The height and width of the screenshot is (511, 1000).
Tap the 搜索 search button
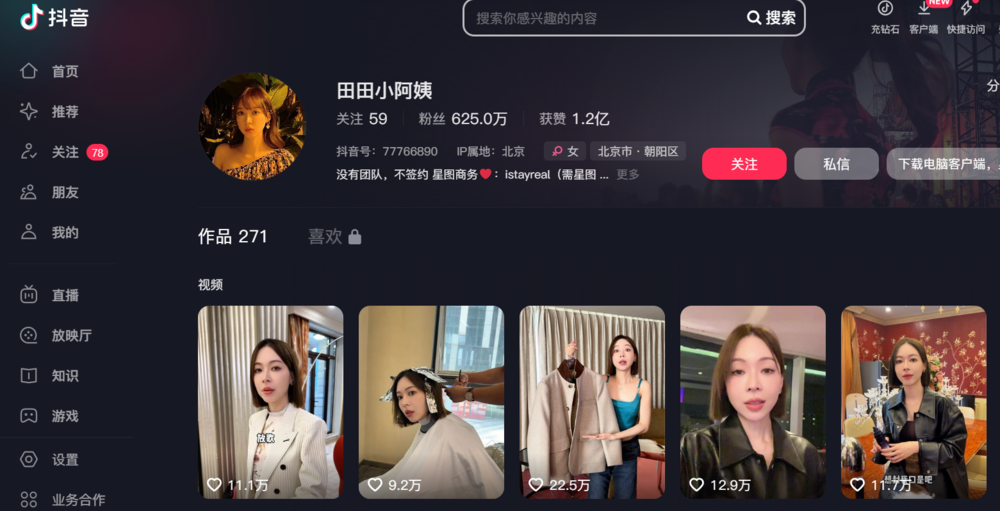coord(772,18)
